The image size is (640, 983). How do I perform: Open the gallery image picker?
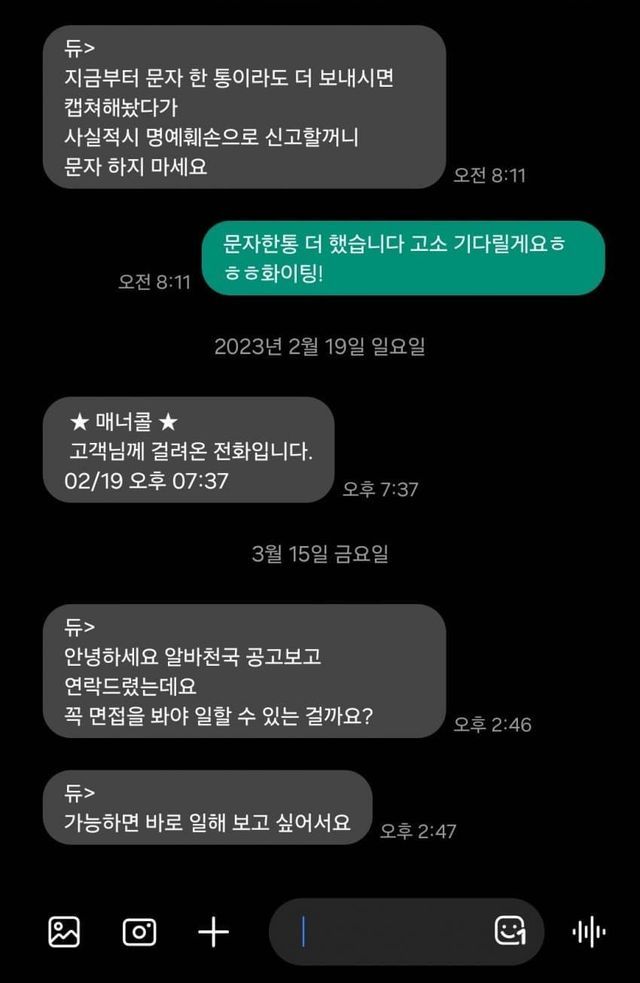point(64,932)
